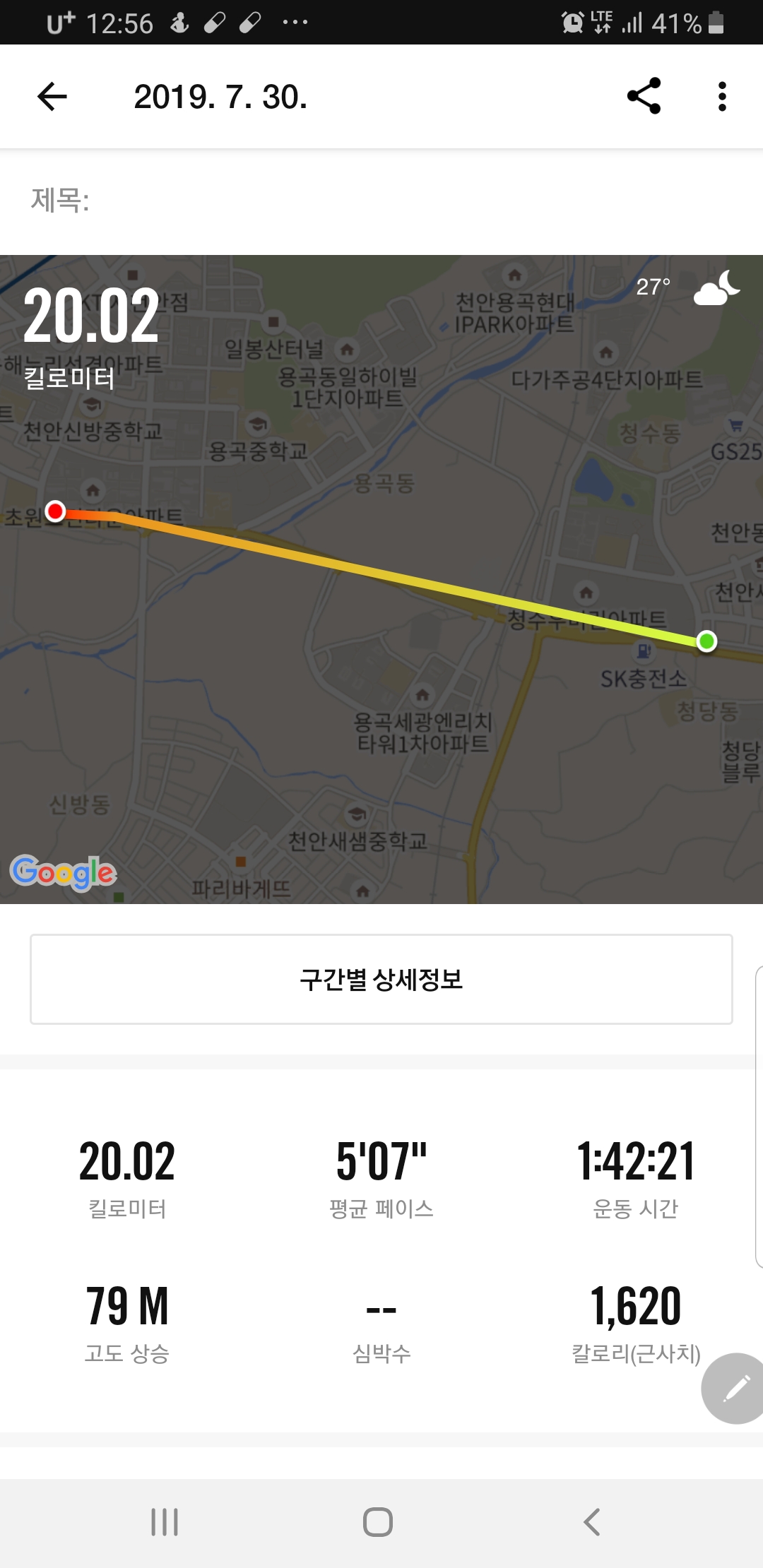Go to the home screen
The width and height of the screenshot is (763, 1568).
tap(378, 1522)
